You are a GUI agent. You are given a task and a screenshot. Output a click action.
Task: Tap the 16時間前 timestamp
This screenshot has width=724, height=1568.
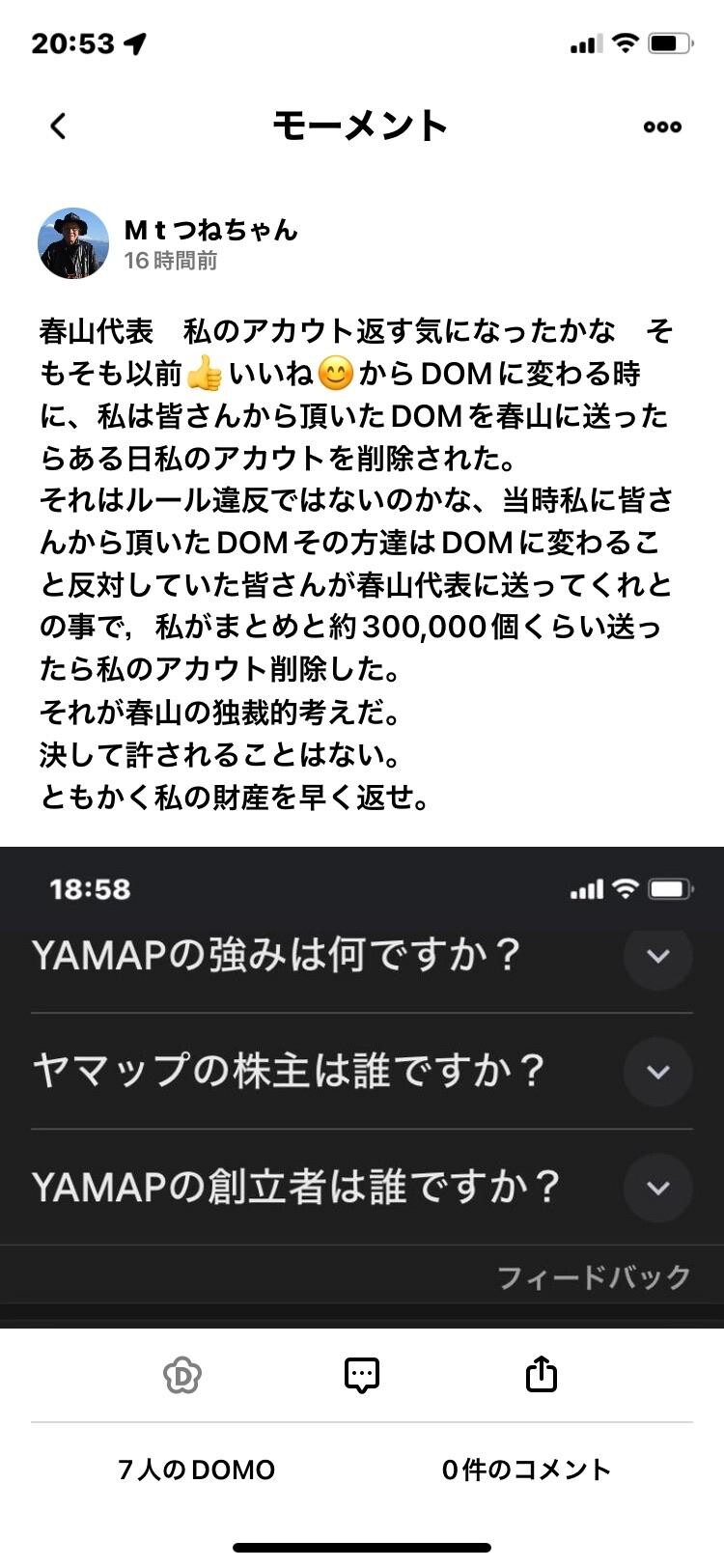(172, 261)
